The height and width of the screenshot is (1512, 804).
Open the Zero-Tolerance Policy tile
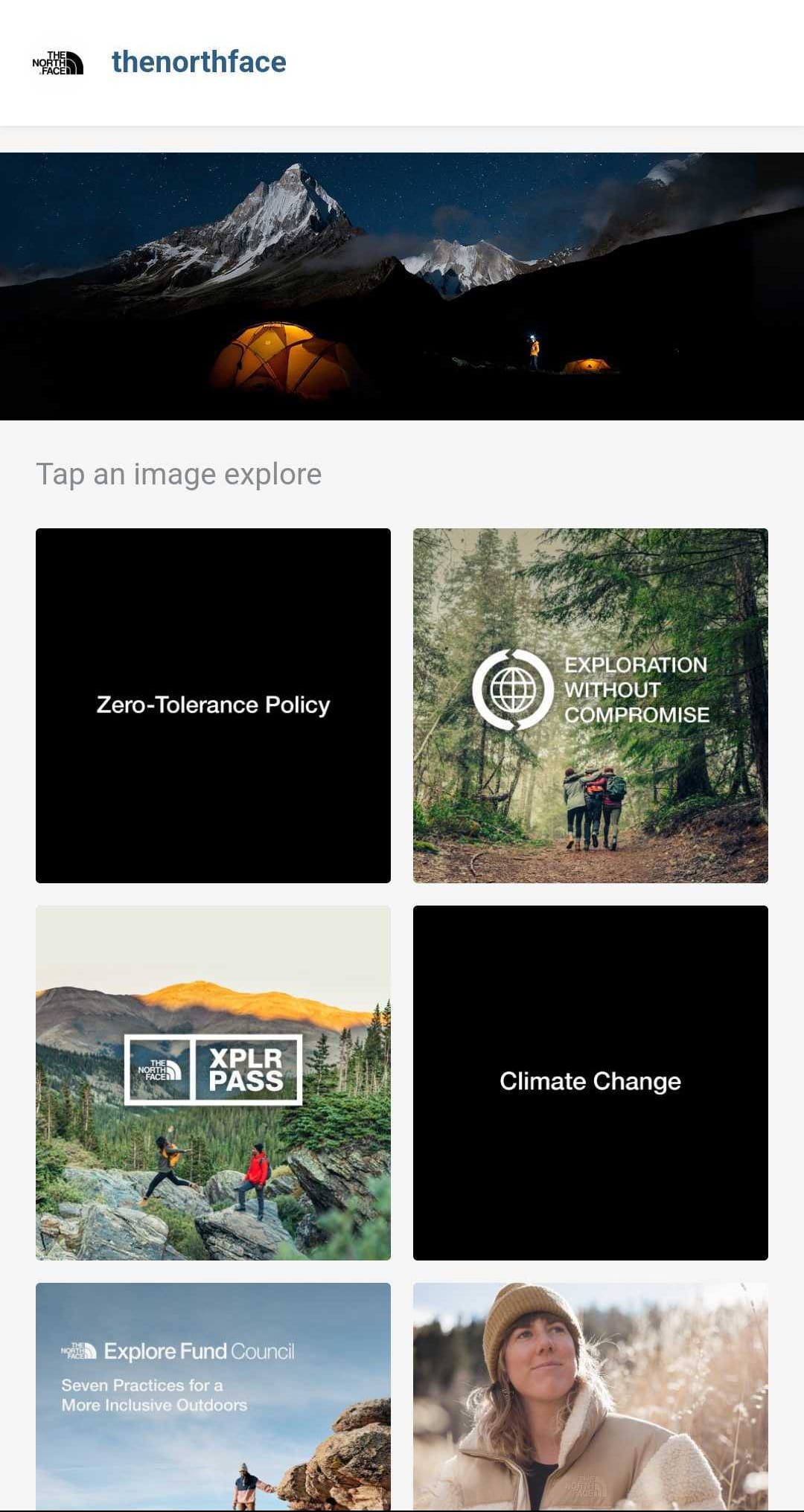coord(213,705)
